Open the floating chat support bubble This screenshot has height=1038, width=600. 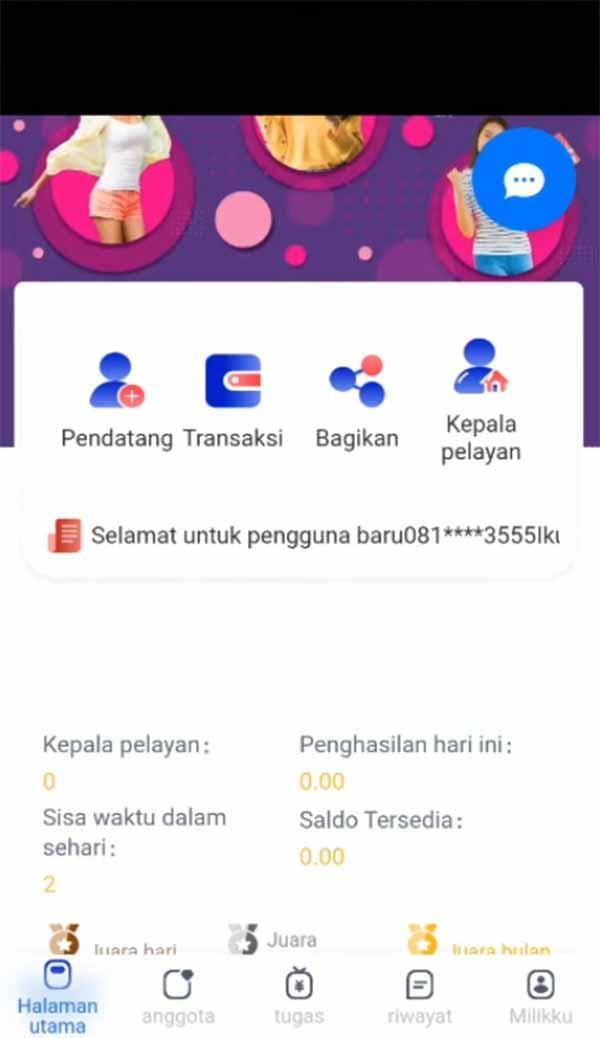pos(523,181)
